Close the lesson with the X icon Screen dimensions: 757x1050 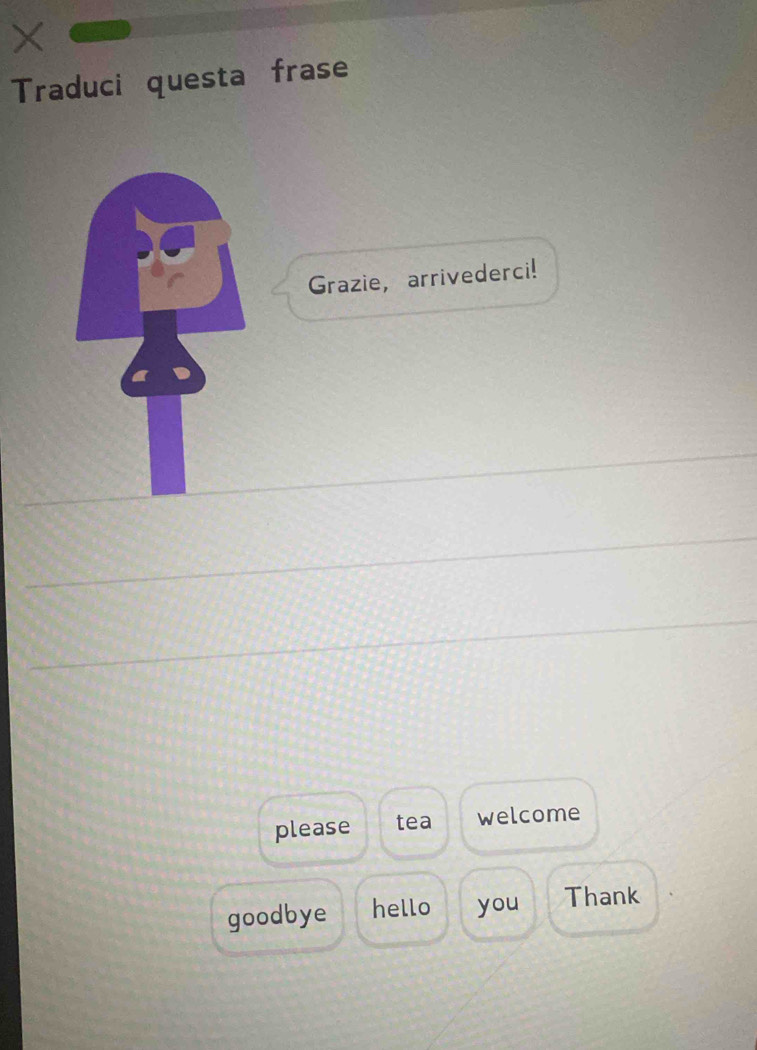[x=29, y=38]
